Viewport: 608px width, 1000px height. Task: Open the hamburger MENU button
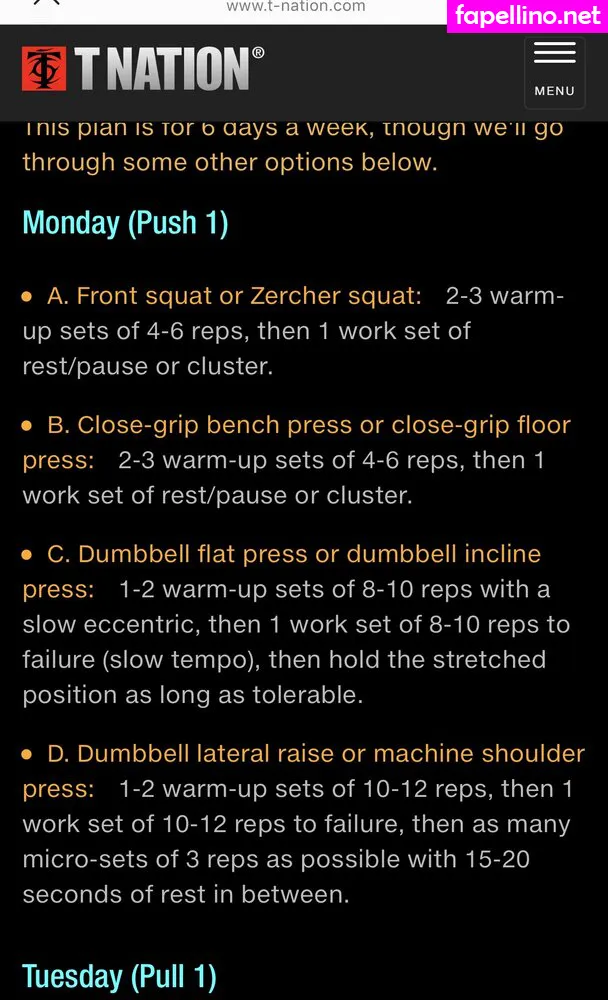coord(554,69)
